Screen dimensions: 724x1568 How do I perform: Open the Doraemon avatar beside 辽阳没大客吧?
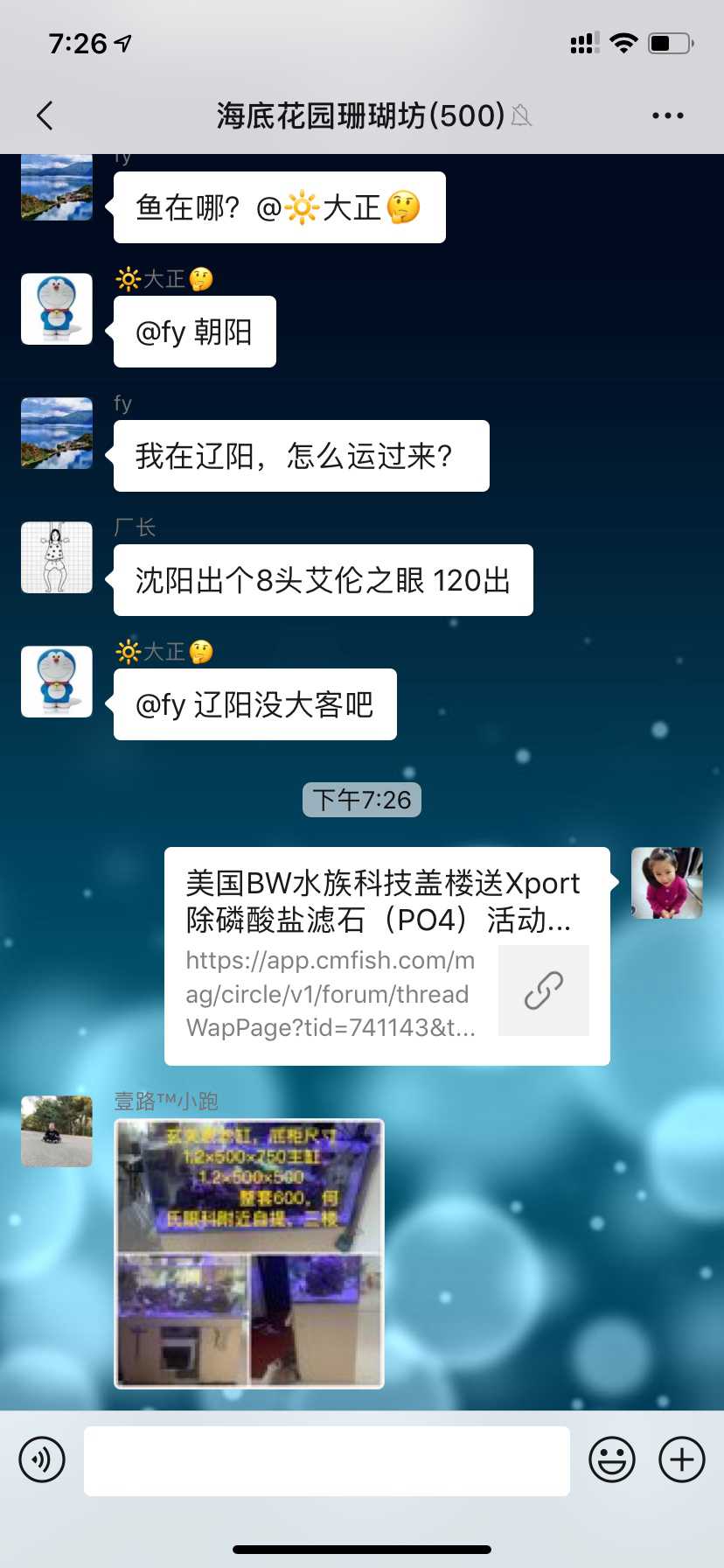(x=57, y=682)
